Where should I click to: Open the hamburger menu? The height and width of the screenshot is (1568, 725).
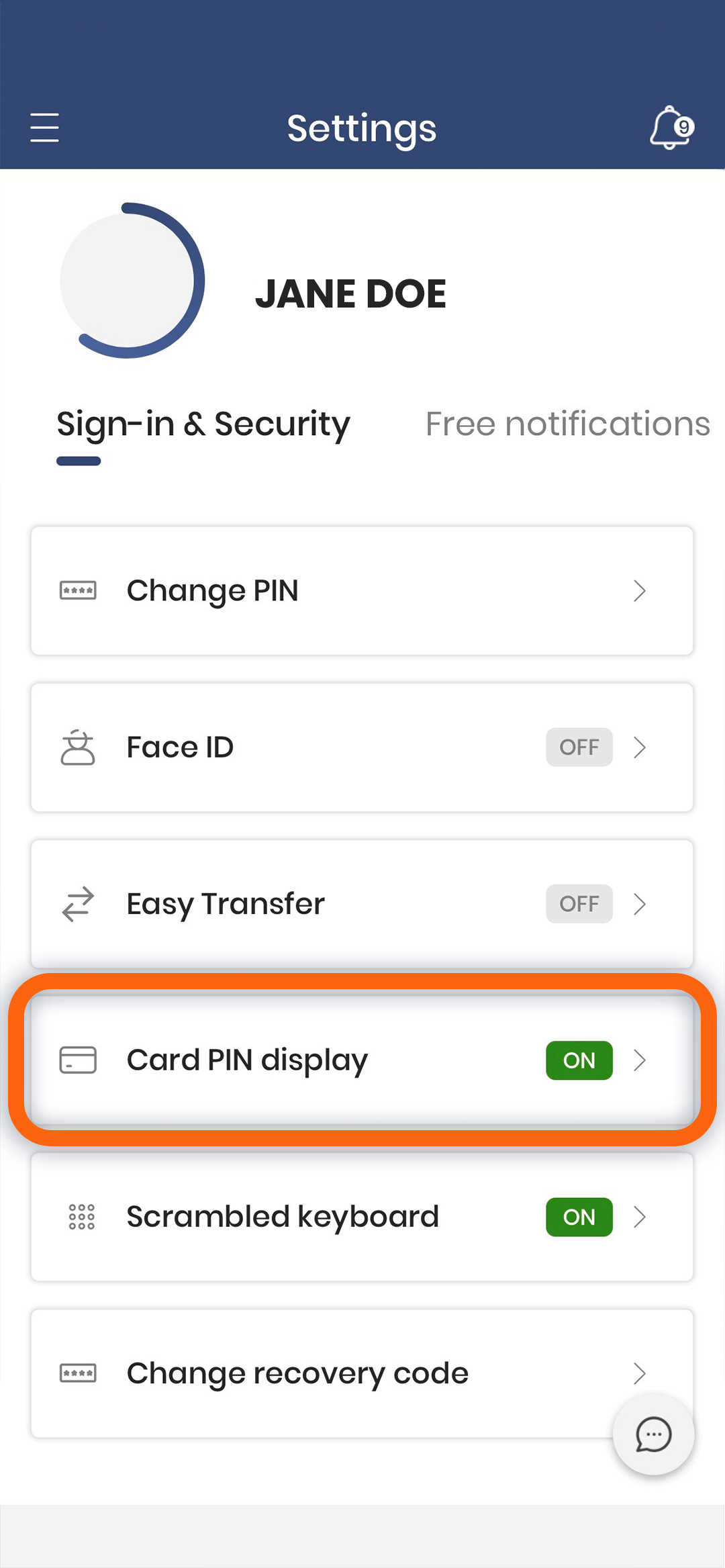[44, 128]
